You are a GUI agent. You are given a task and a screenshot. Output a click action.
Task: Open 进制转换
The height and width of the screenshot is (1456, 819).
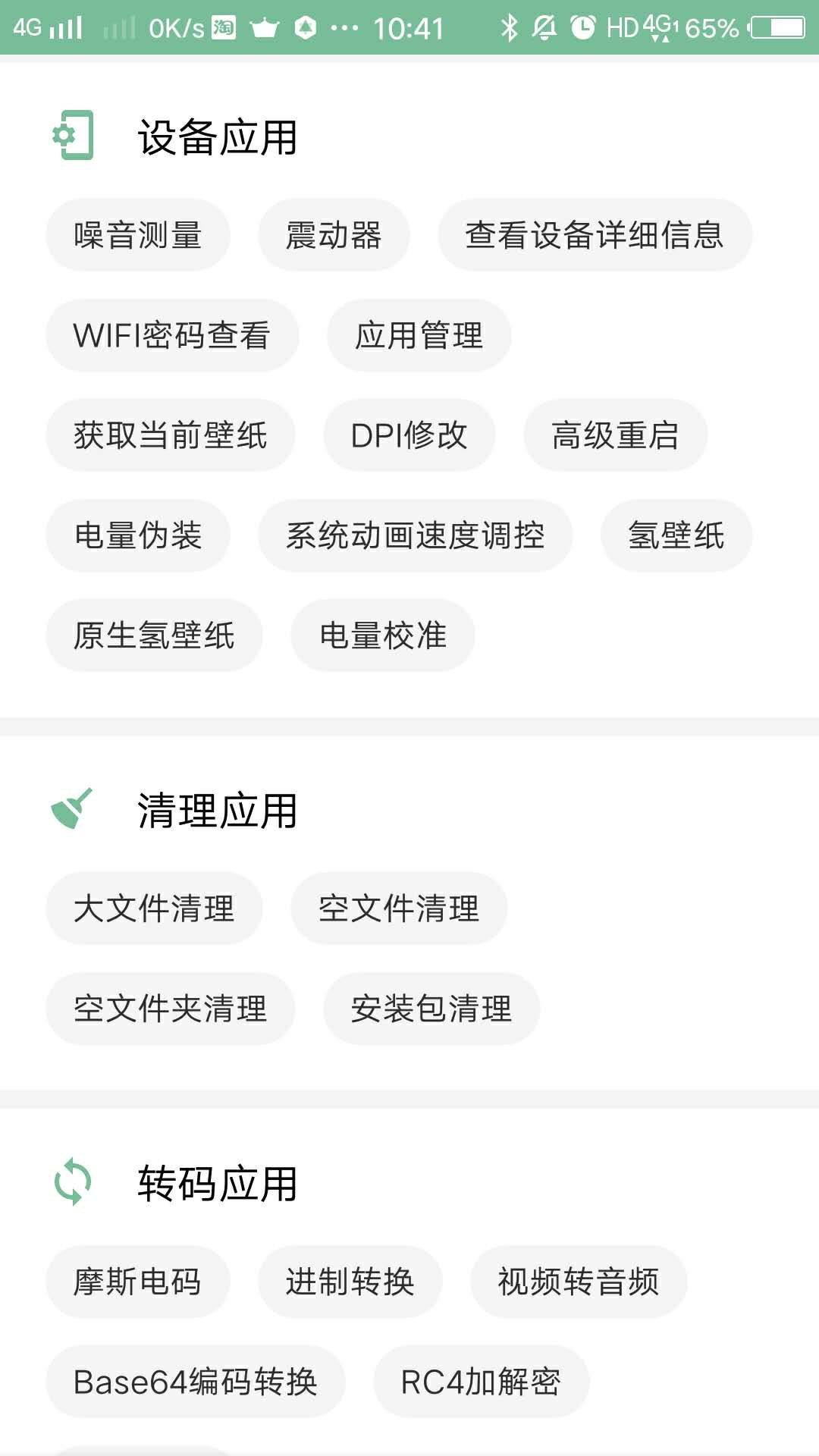pos(350,1282)
